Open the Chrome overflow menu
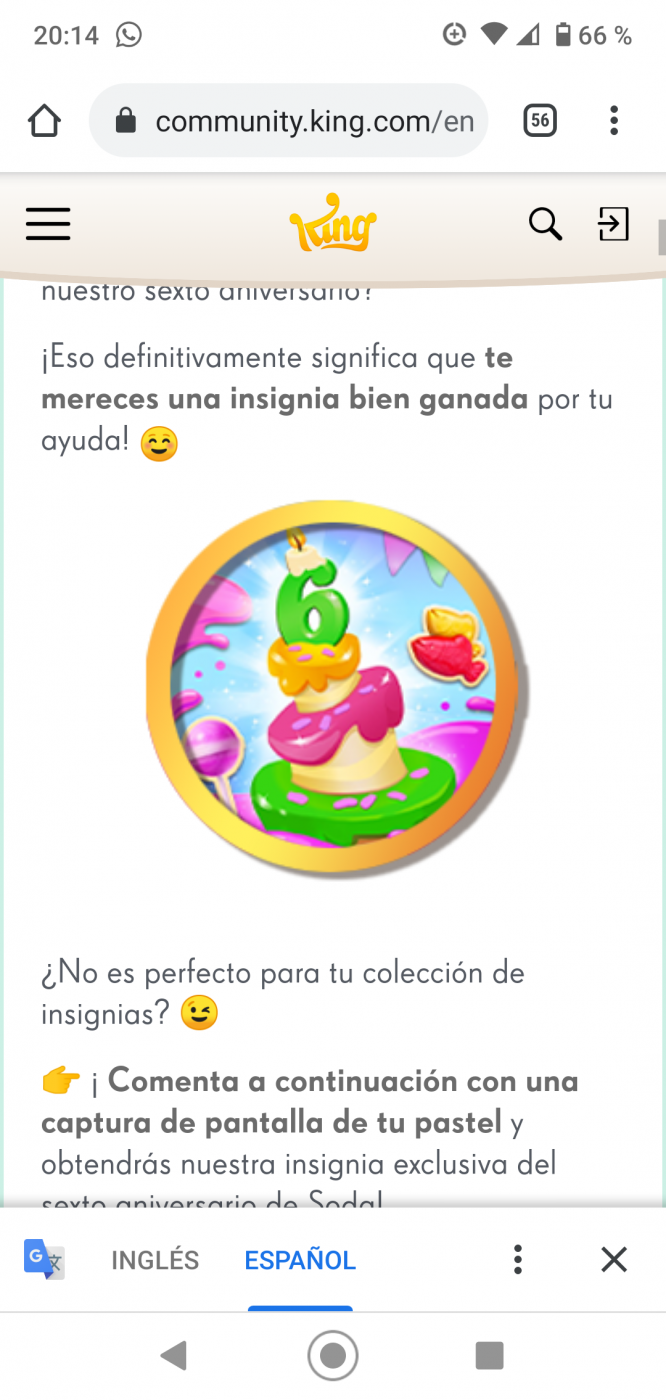Image resolution: width=666 pixels, height=1400 pixels. click(x=614, y=122)
